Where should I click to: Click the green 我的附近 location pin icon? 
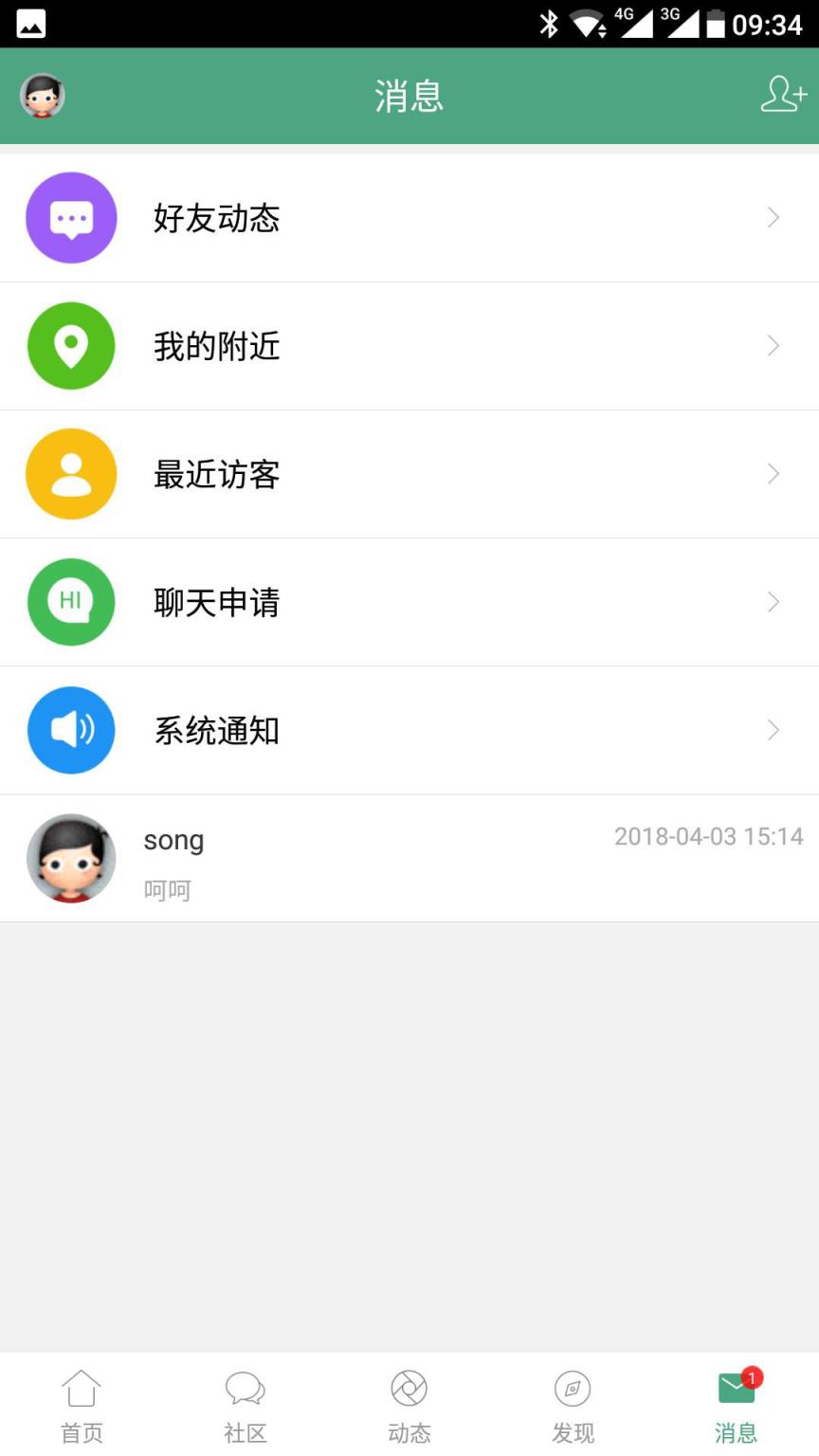[x=71, y=345]
